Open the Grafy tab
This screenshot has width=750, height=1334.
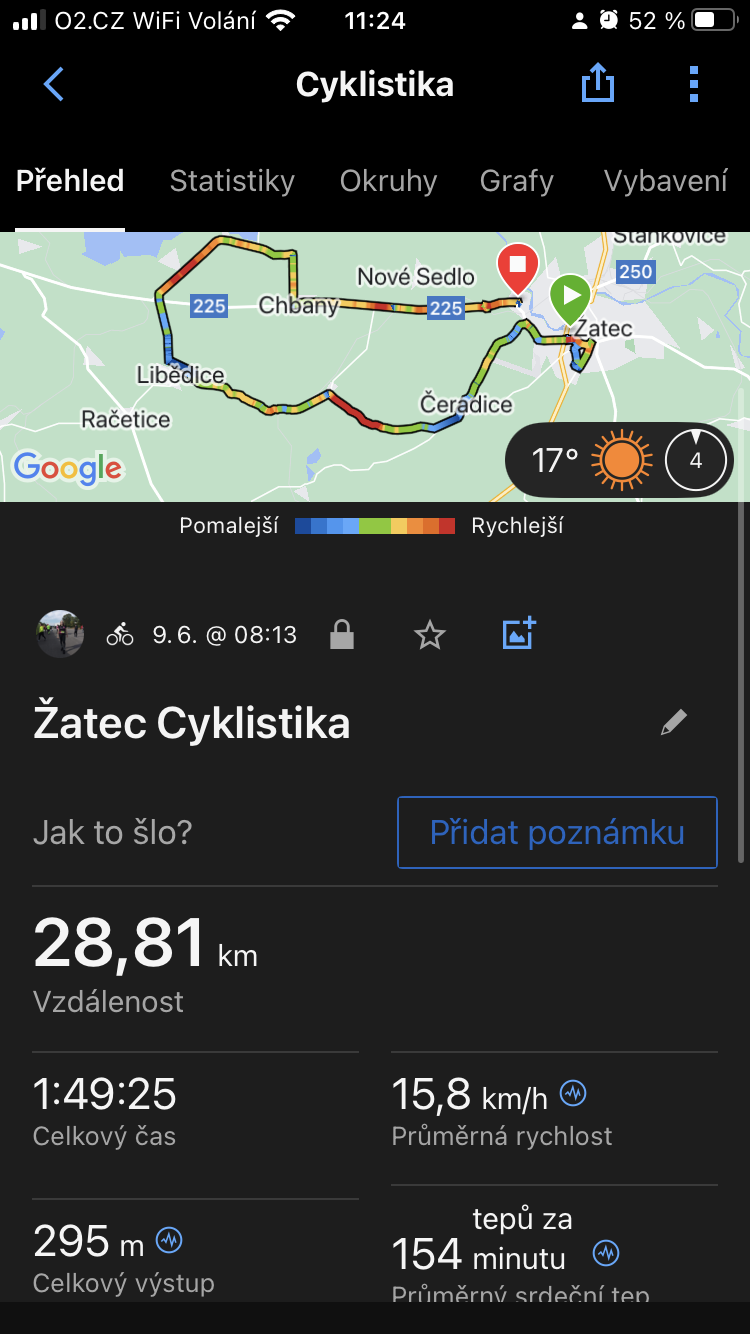[x=516, y=181]
